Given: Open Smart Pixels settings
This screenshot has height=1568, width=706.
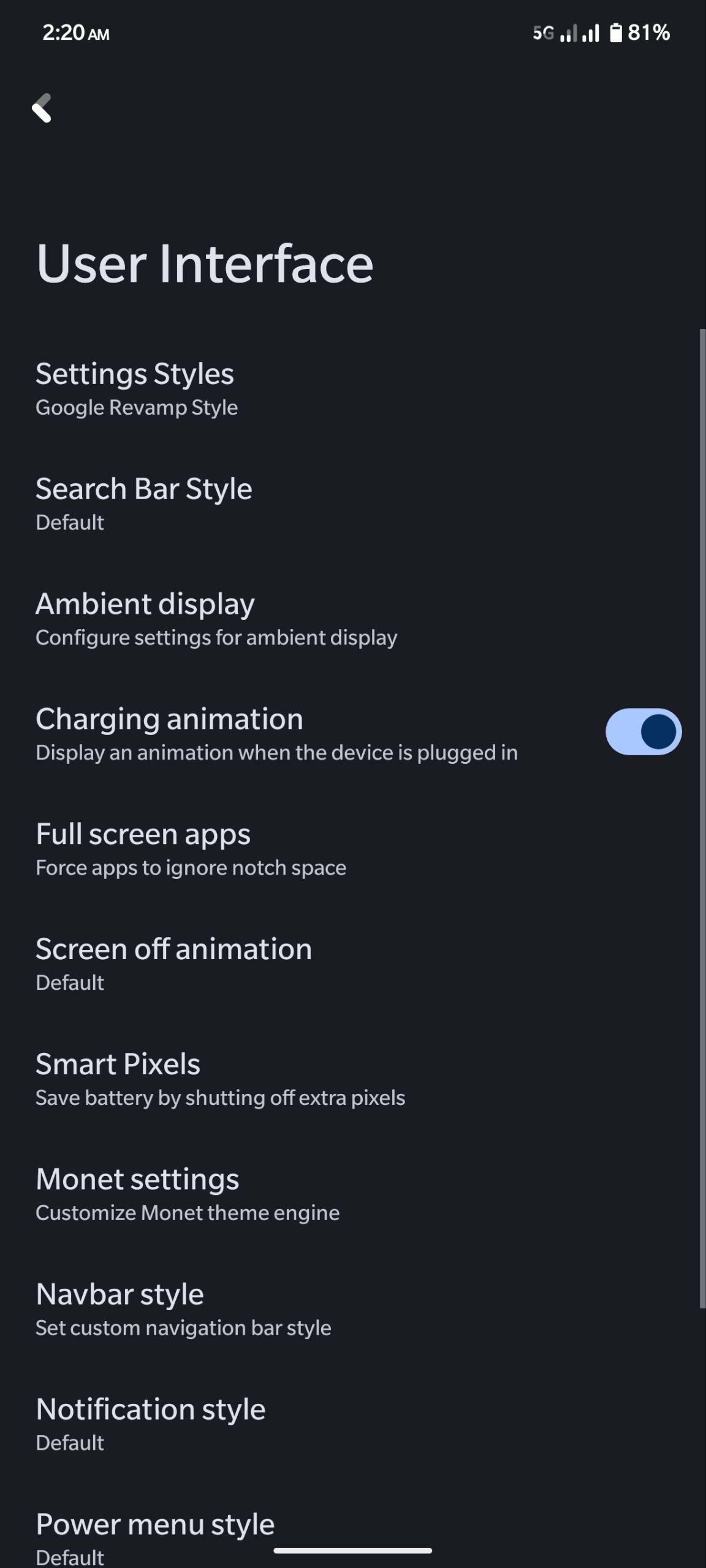Looking at the screenshot, I should 353,1080.
